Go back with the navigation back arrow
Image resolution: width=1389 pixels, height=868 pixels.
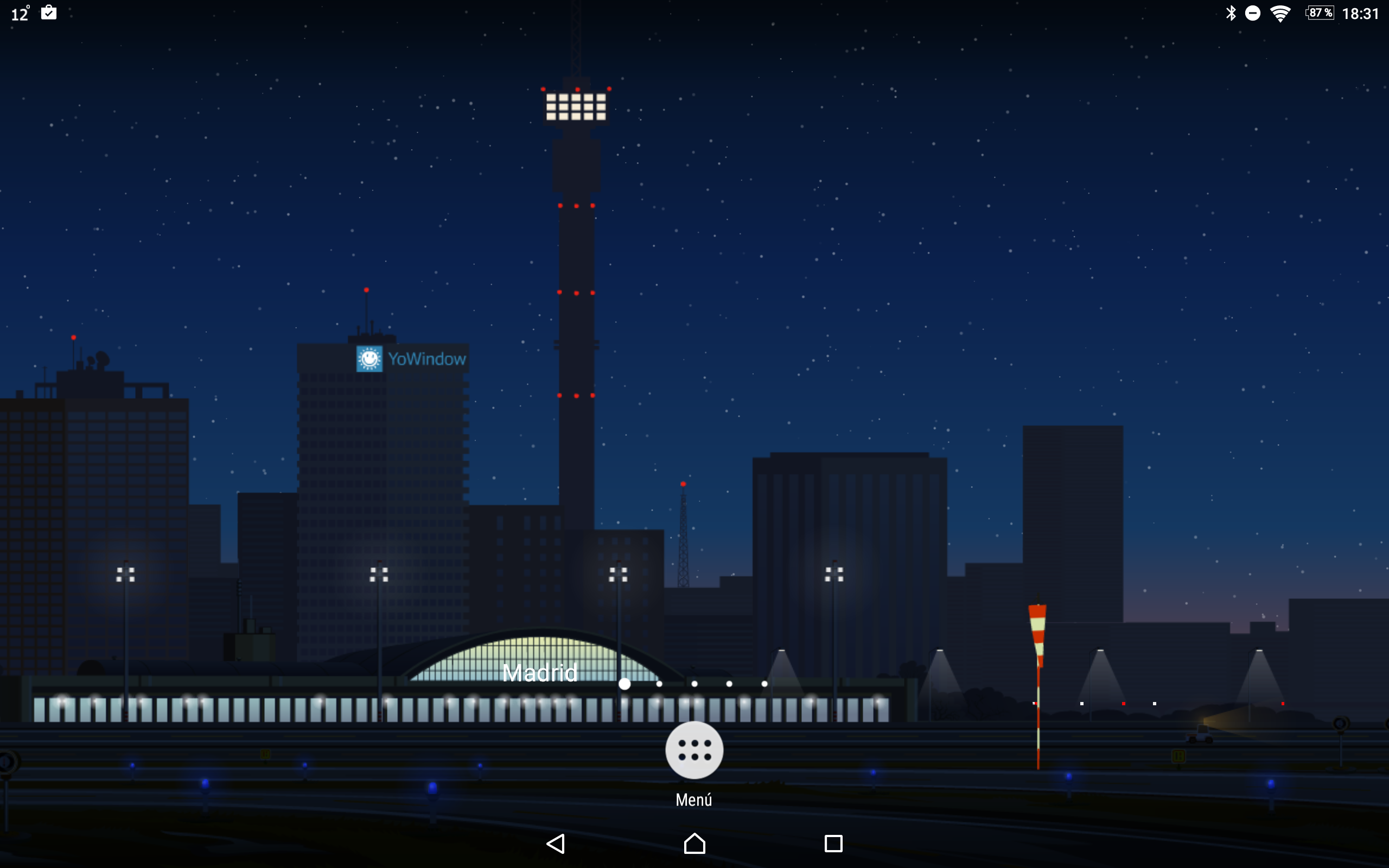[x=555, y=843]
